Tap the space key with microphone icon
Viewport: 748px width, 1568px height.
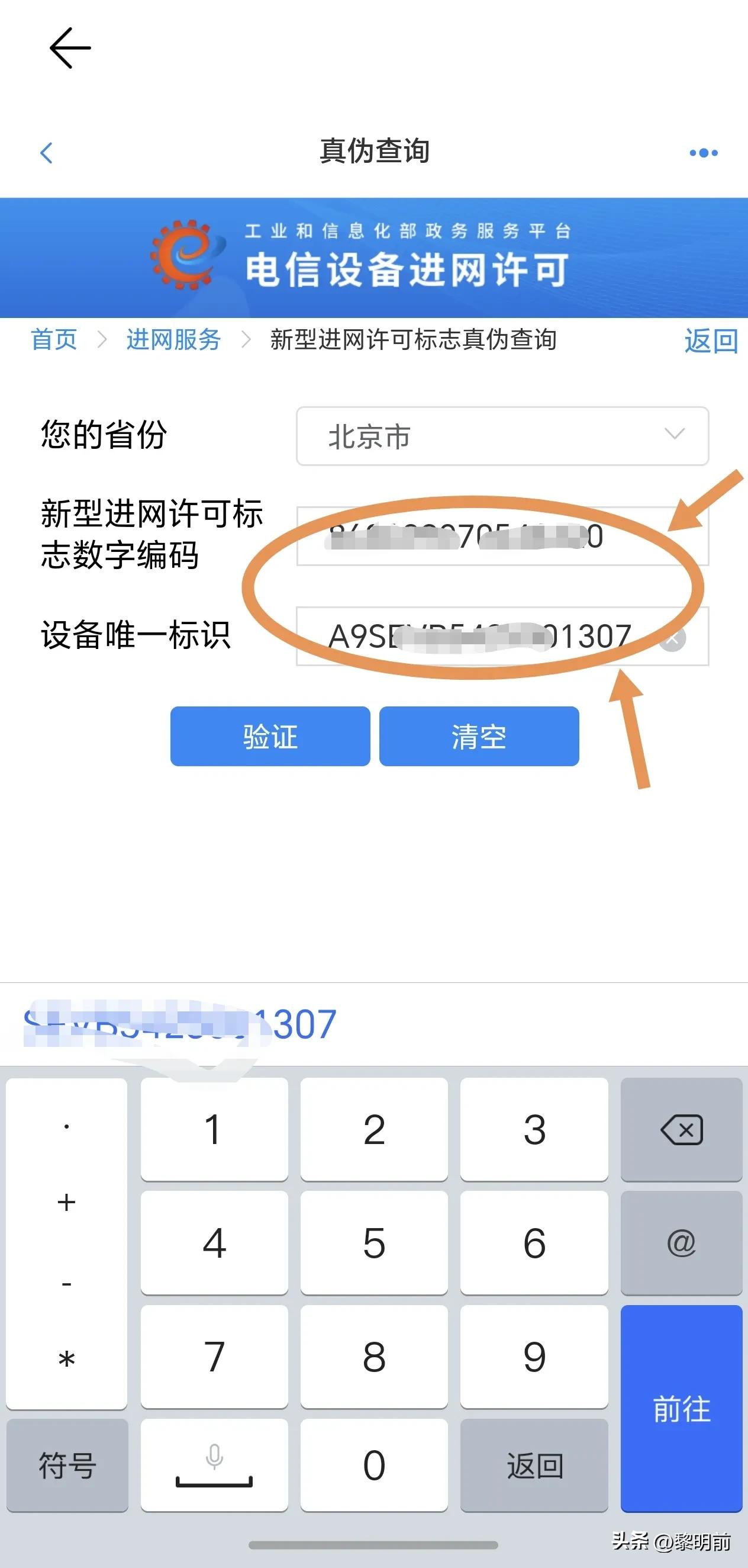(214, 1465)
